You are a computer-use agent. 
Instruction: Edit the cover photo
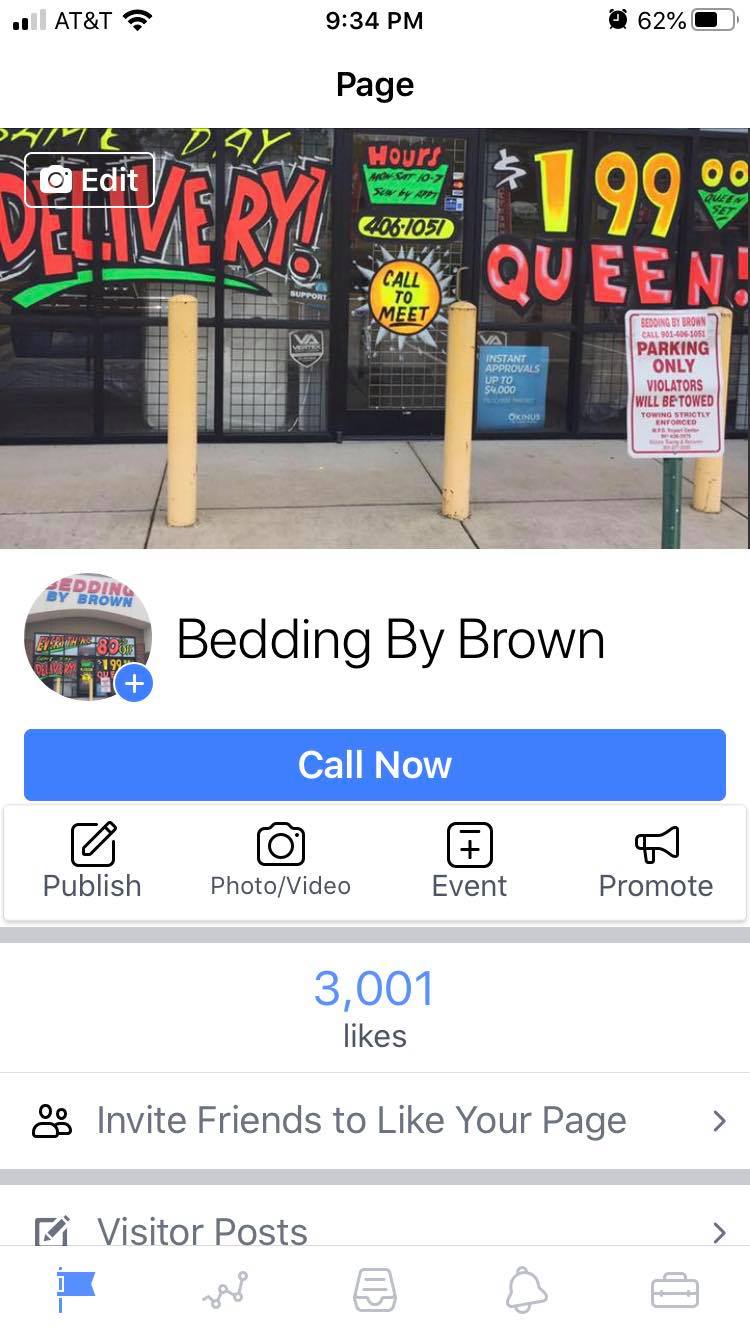tap(89, 180)
